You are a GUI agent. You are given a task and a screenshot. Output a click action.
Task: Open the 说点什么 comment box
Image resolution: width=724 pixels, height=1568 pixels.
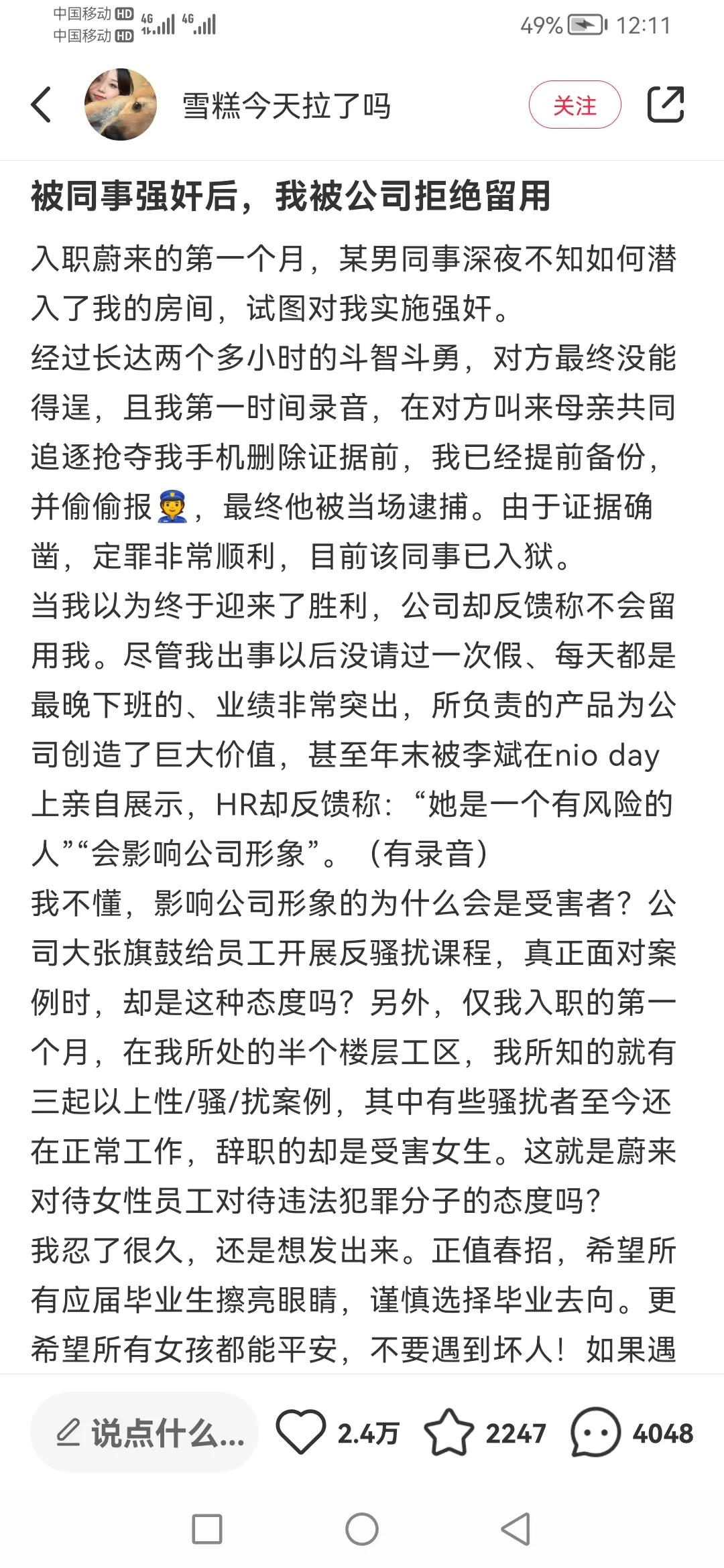[145, 1433]
